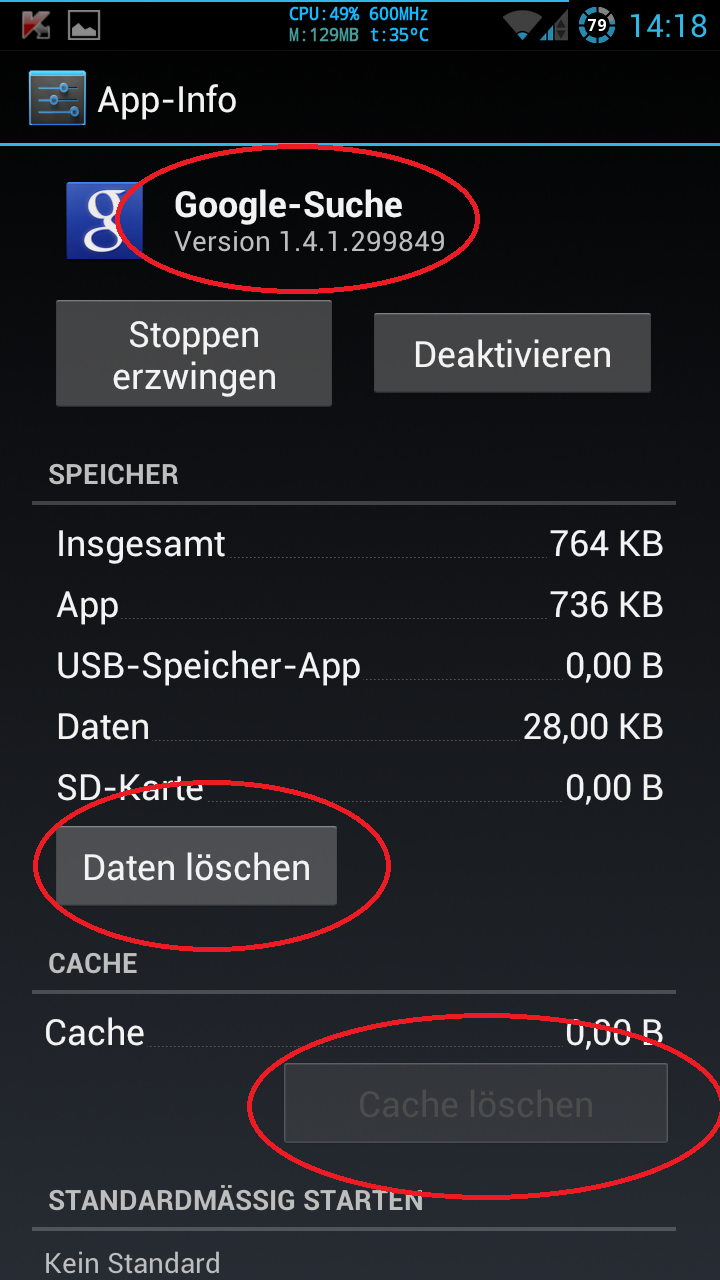
Task: Select the Deaktivieren button
Action: point(512,354)
